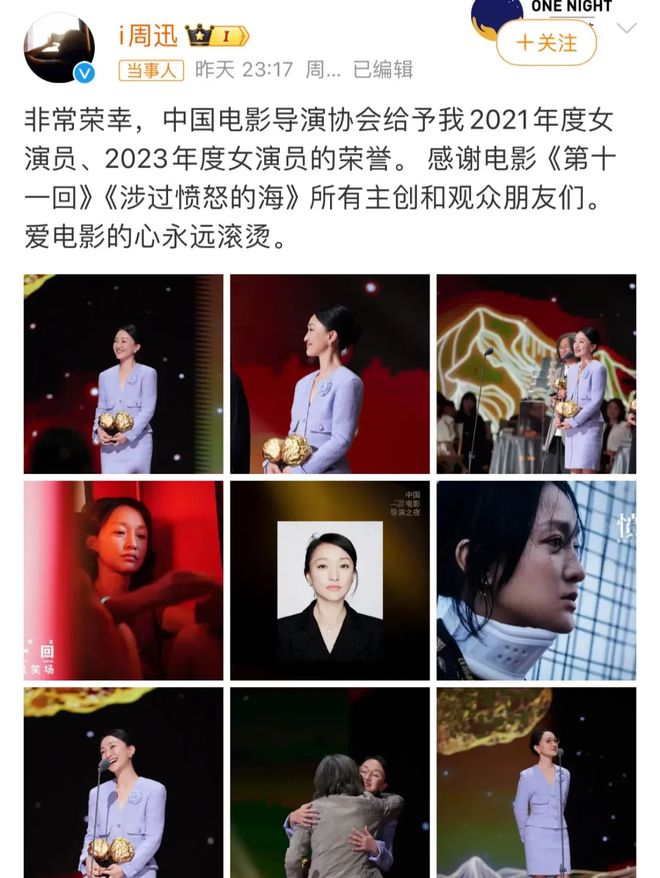Open the red-toned film still photo

[x=124, y=580]
